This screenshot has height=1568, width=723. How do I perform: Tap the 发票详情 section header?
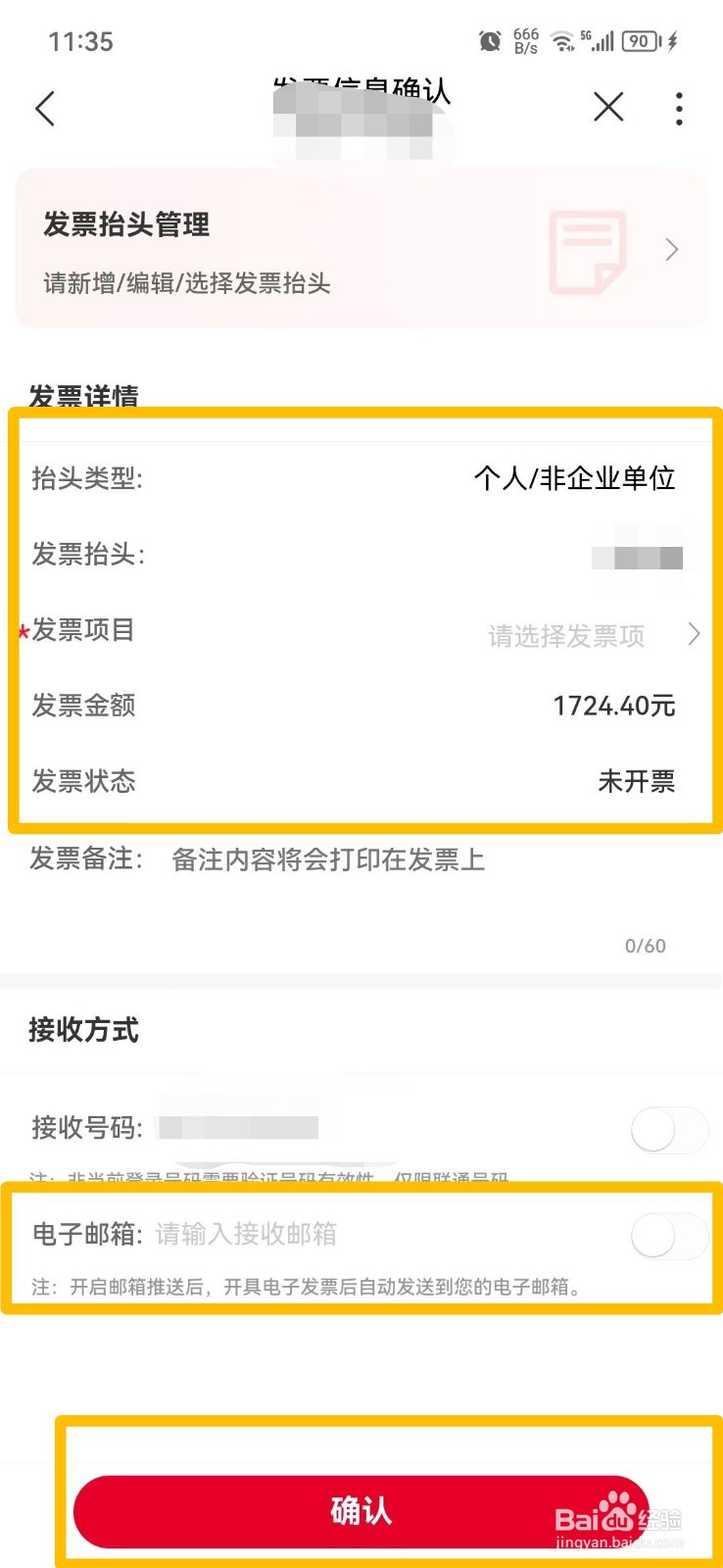[84, 396]
